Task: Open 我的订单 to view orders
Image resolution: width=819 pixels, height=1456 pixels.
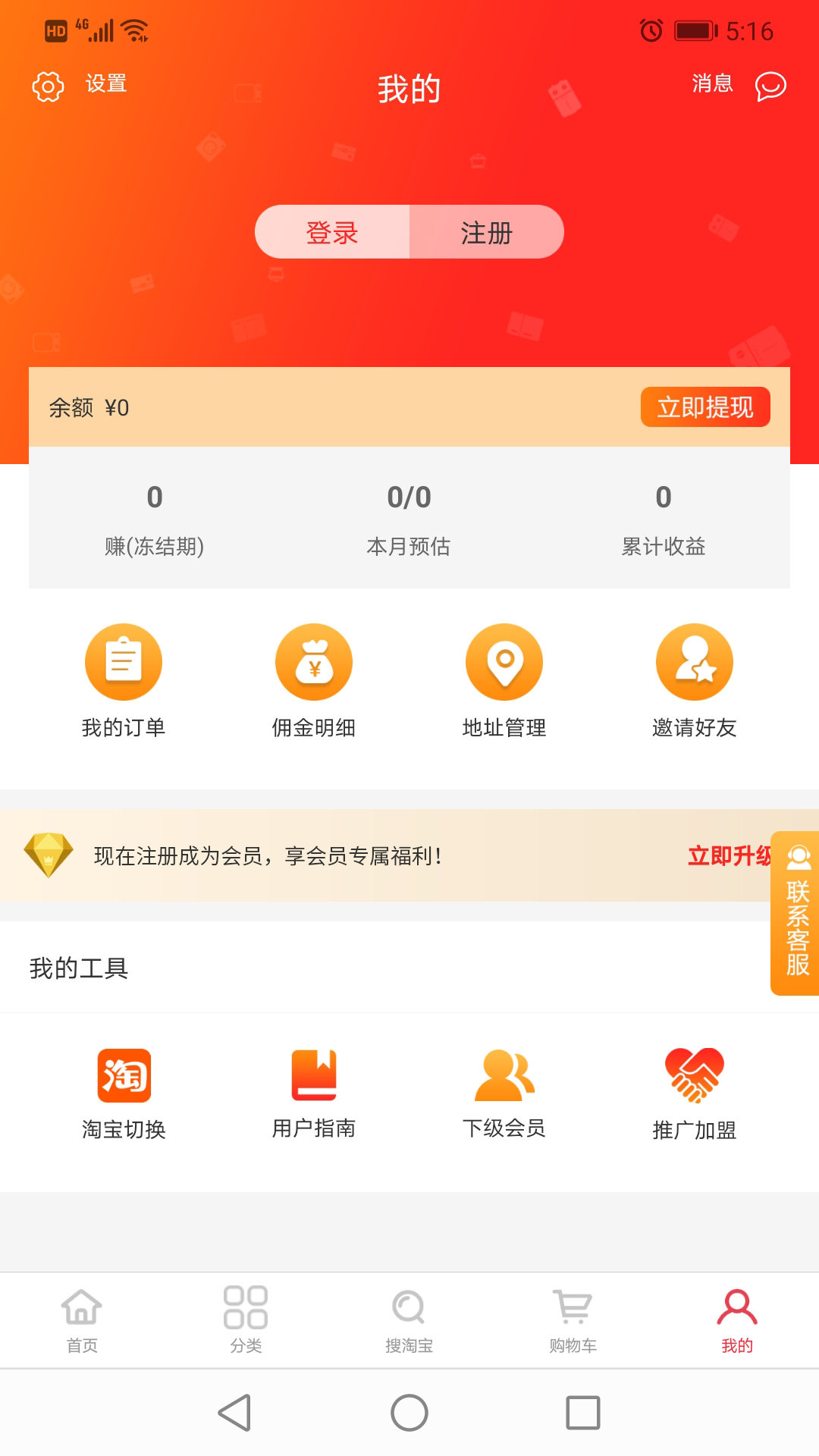Action: coord(124,679)
